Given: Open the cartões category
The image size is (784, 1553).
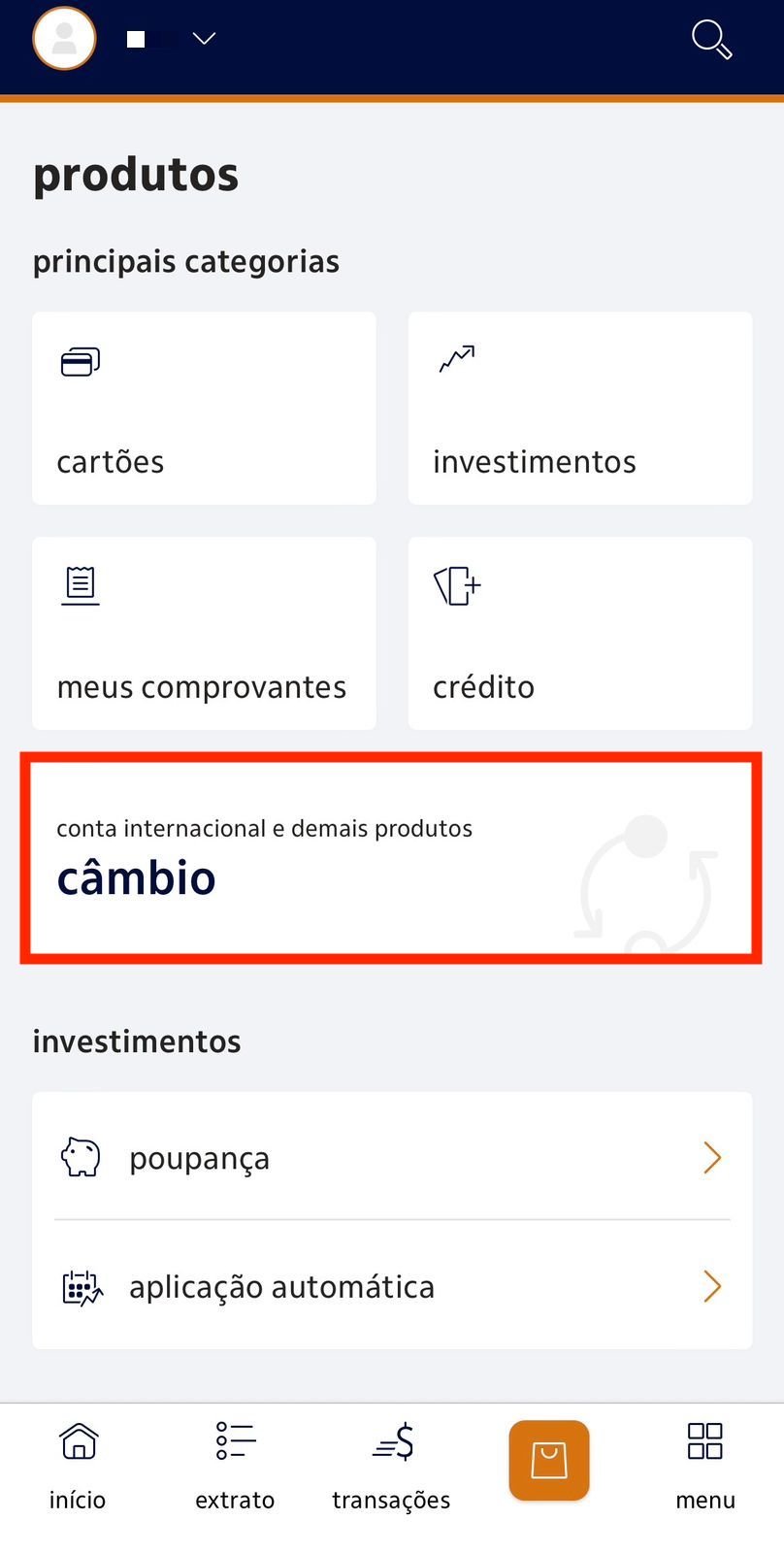Looking at the screenshot, I should tap(204, 408).
